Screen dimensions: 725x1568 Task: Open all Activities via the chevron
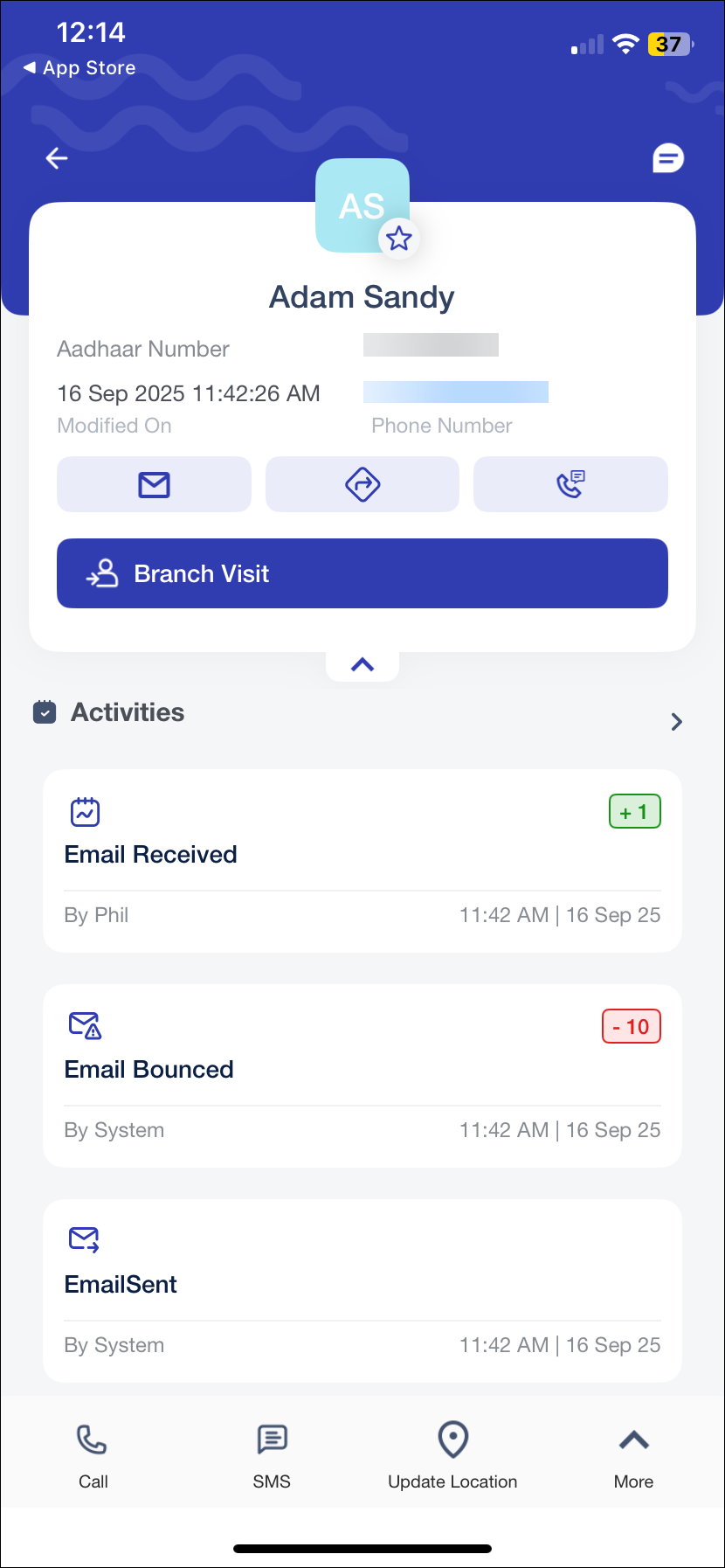pos(676,721)
